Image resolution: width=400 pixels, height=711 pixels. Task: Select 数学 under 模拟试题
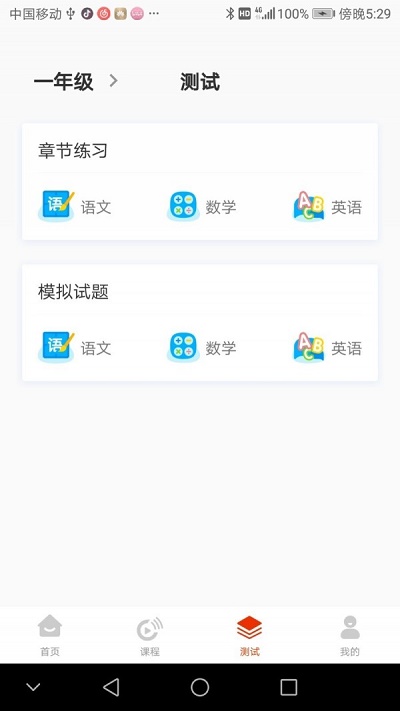[x=202, y=348]
